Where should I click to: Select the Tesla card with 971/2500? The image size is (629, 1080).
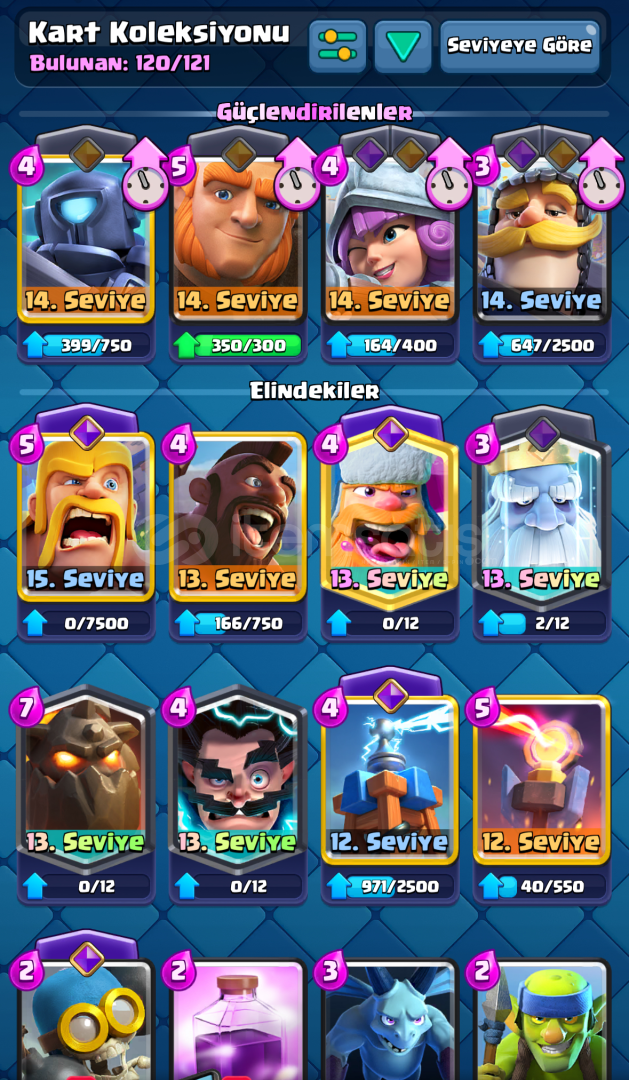[x=390, y=780]
